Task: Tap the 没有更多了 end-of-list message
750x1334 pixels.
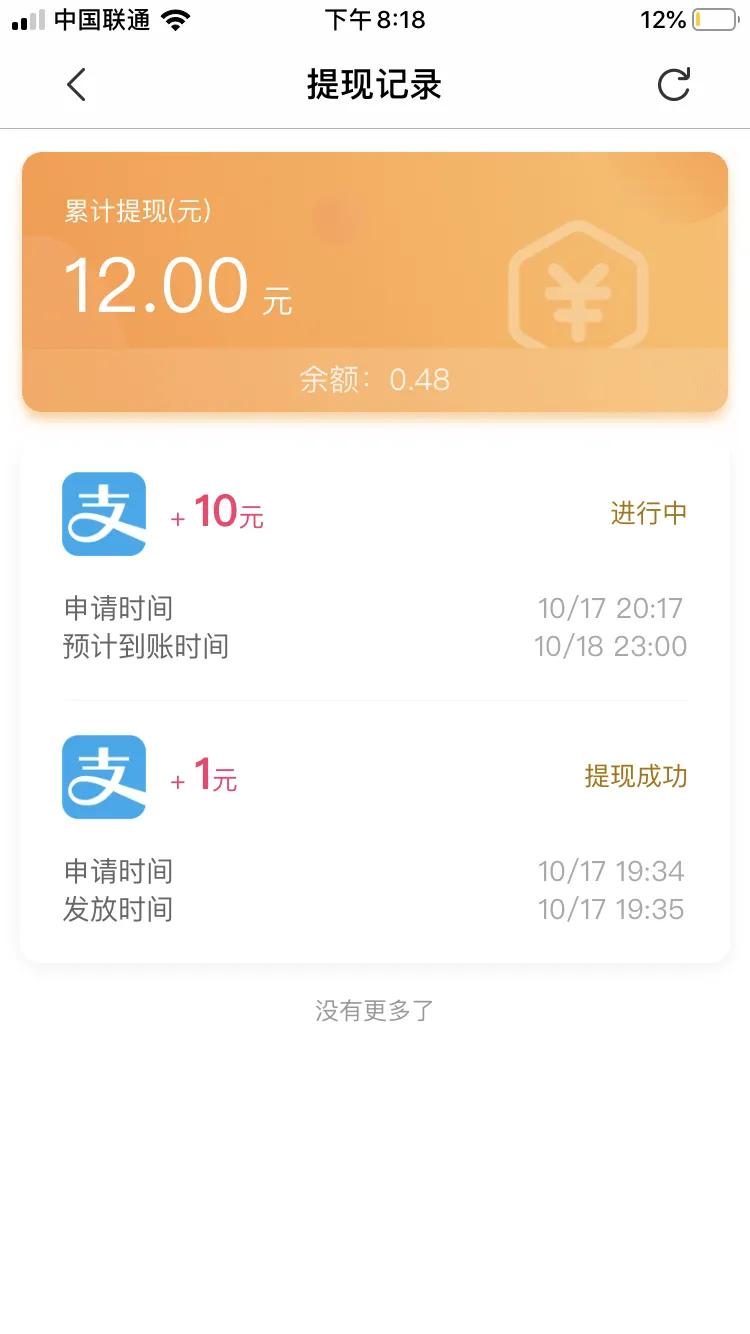Action: pyautogui.click(x=374, y=1011)
